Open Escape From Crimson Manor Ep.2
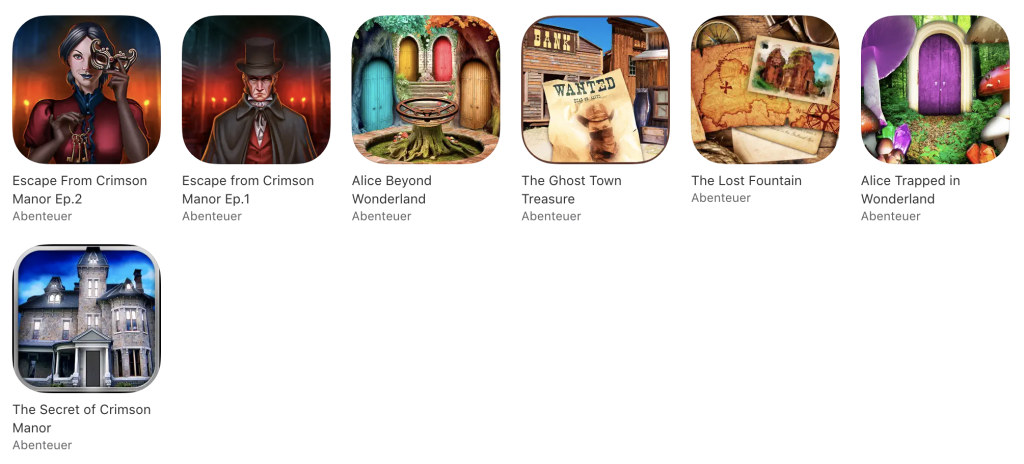This screenshot has width=1024, height=464. (x=86, y=90)
